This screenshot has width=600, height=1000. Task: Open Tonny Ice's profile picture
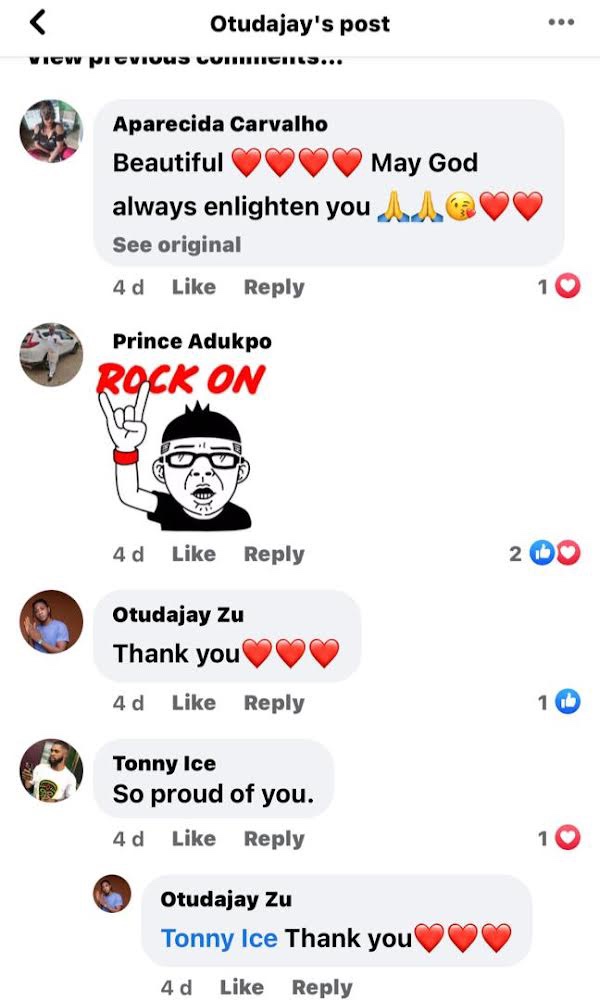pyautogui.click(x=51, y=771)
